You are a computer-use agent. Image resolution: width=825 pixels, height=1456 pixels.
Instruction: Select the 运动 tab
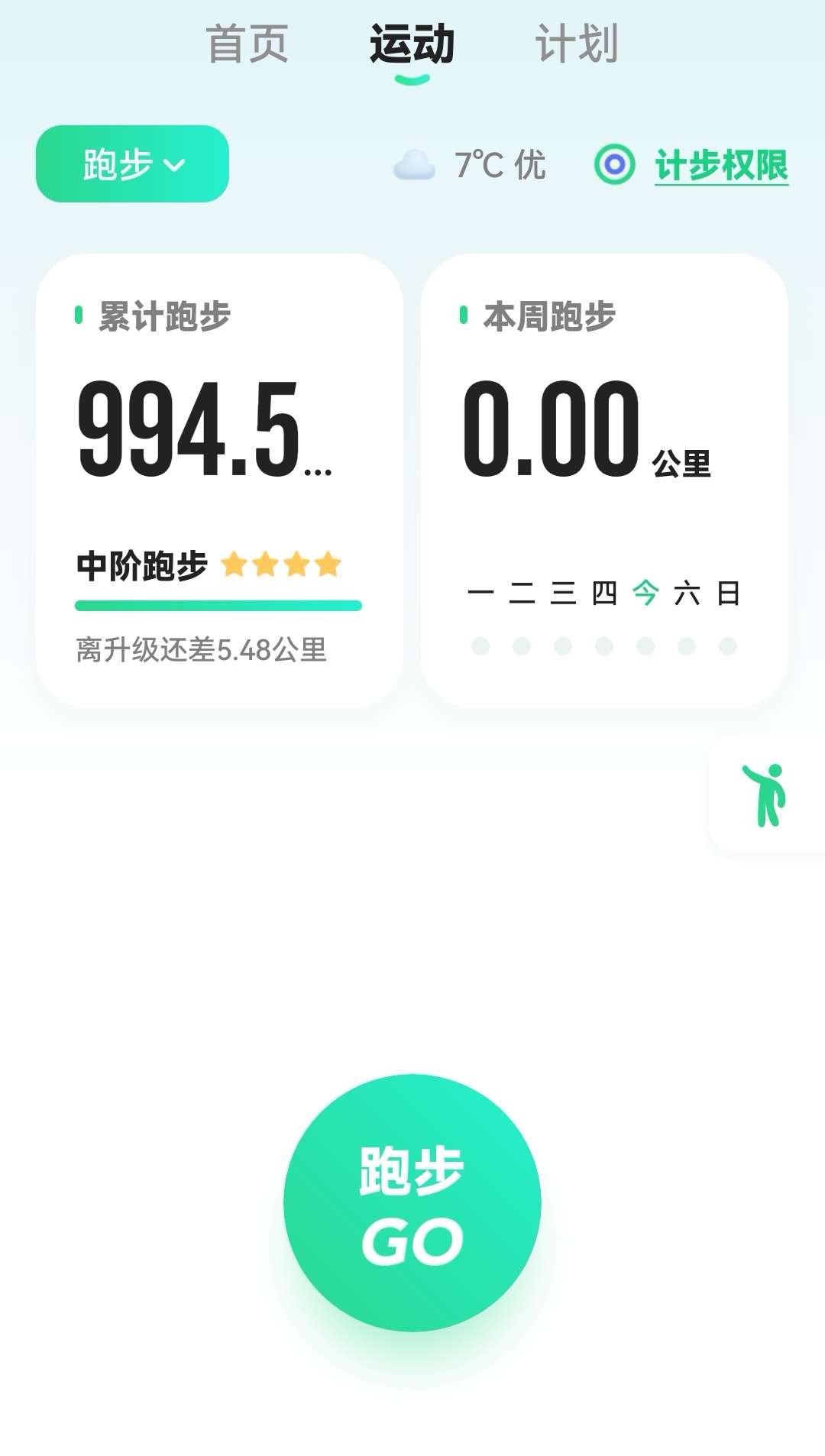(x=412, y=44)
